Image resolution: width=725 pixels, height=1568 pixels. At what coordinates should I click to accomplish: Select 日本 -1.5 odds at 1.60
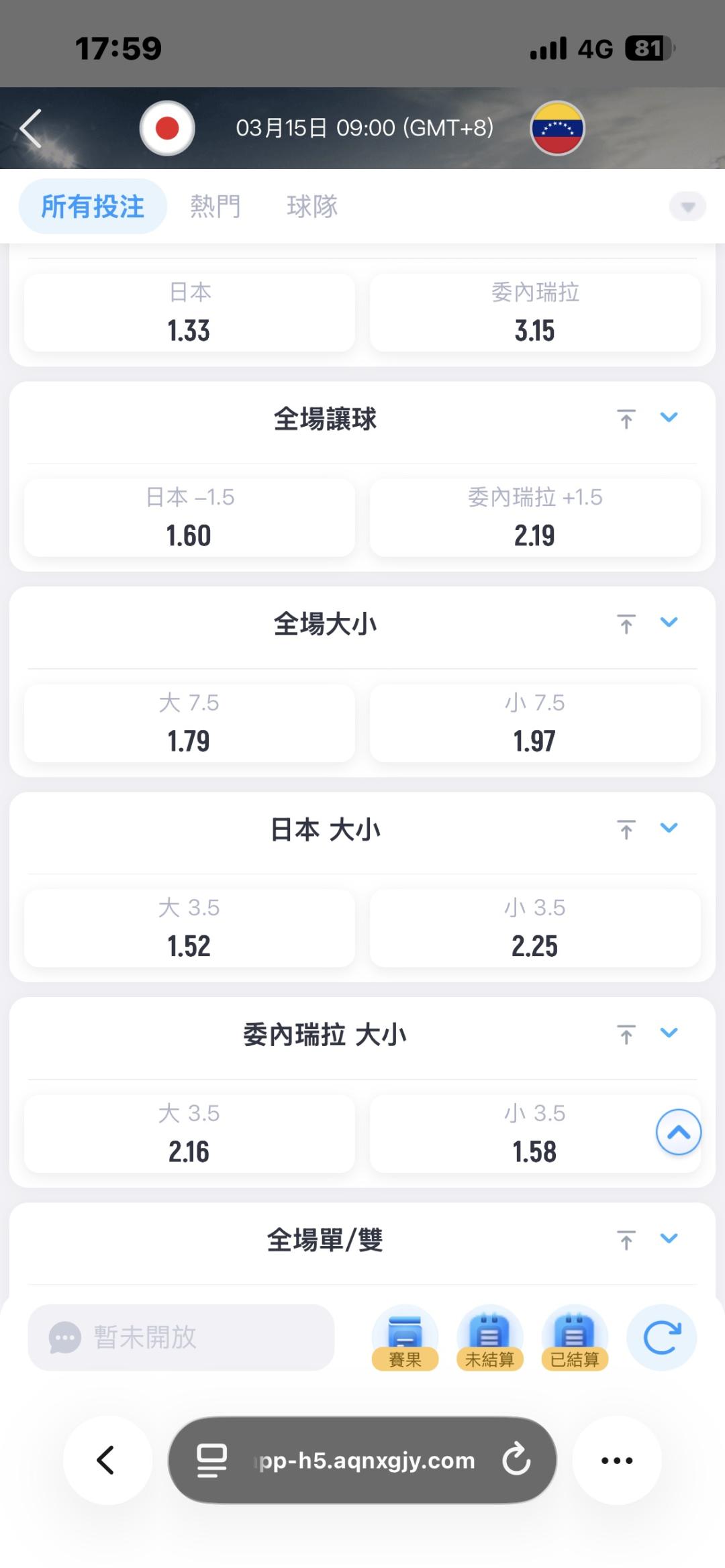point(189,518)
